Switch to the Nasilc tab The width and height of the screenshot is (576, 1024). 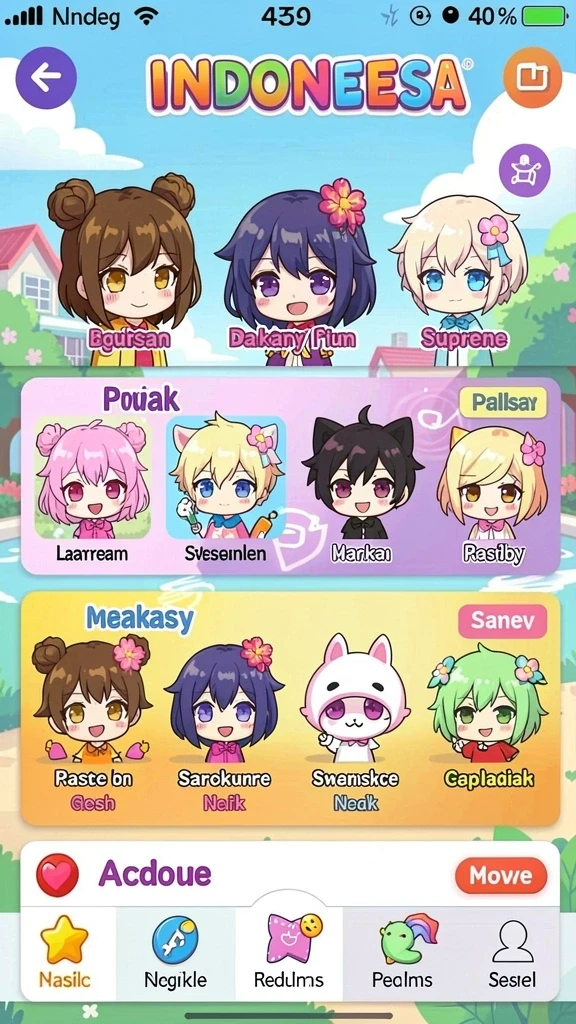(x=64, y=953)
